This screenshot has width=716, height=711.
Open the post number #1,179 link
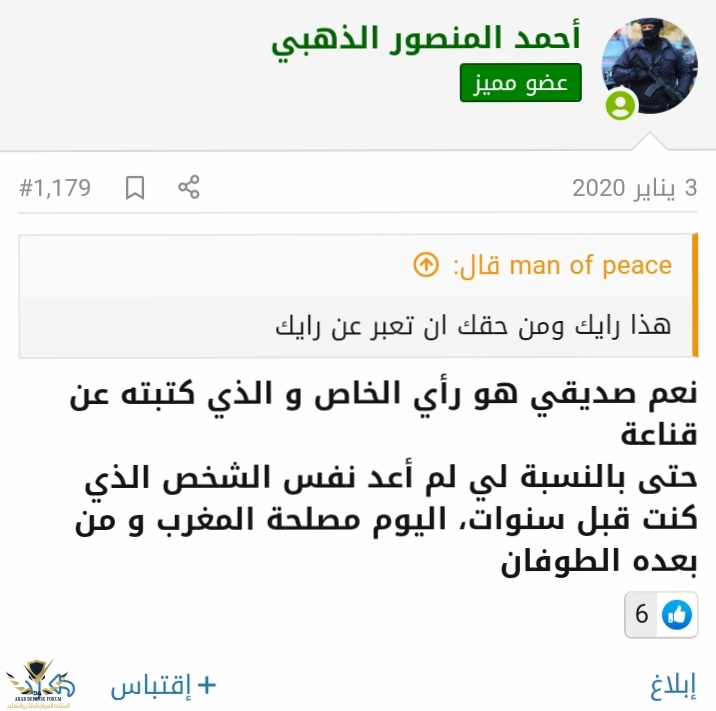click(x=55, y=187)
